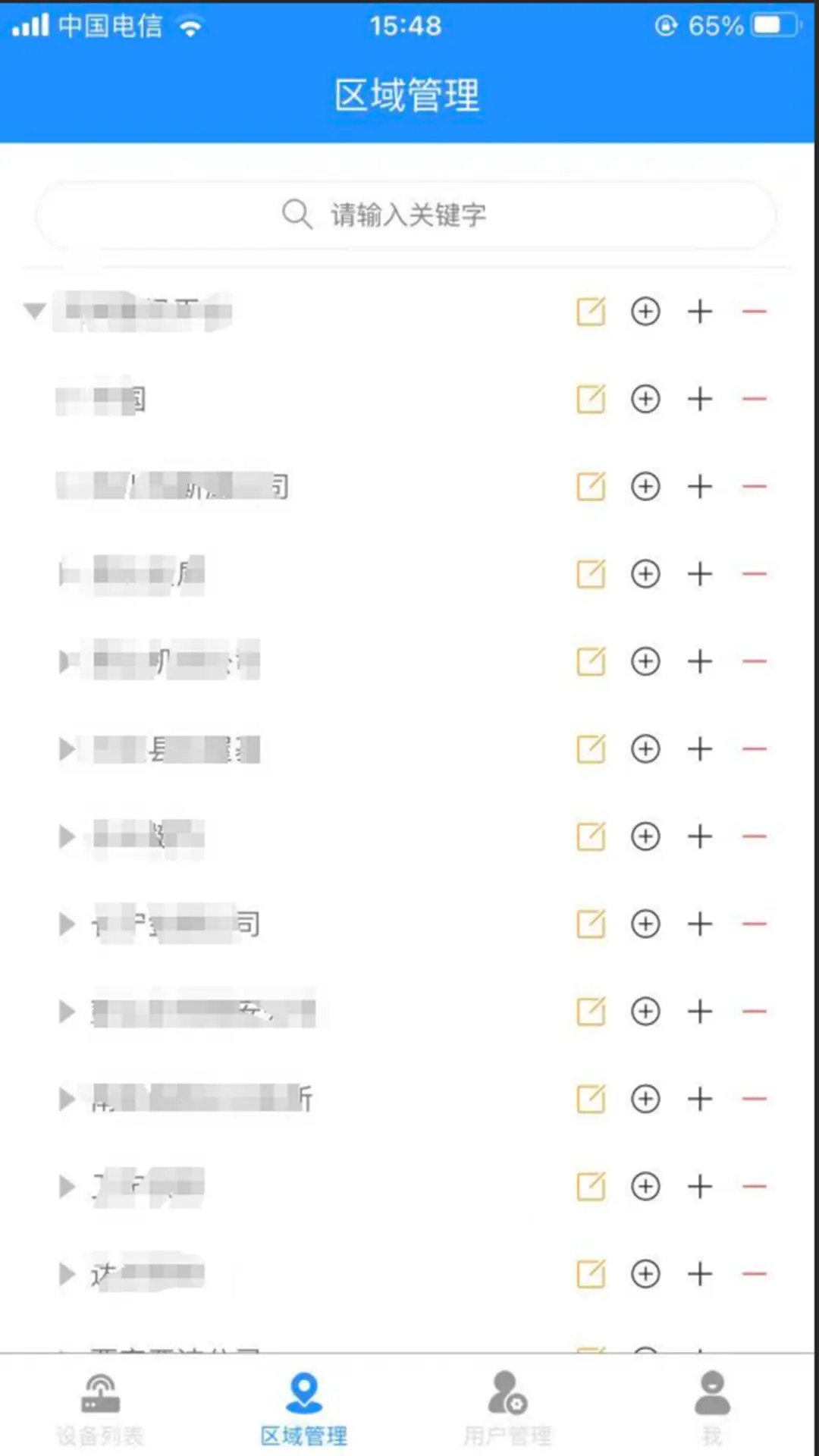Tap circled plus on the root region row
The image size is (819, 1456).
(x=645, y=312)
